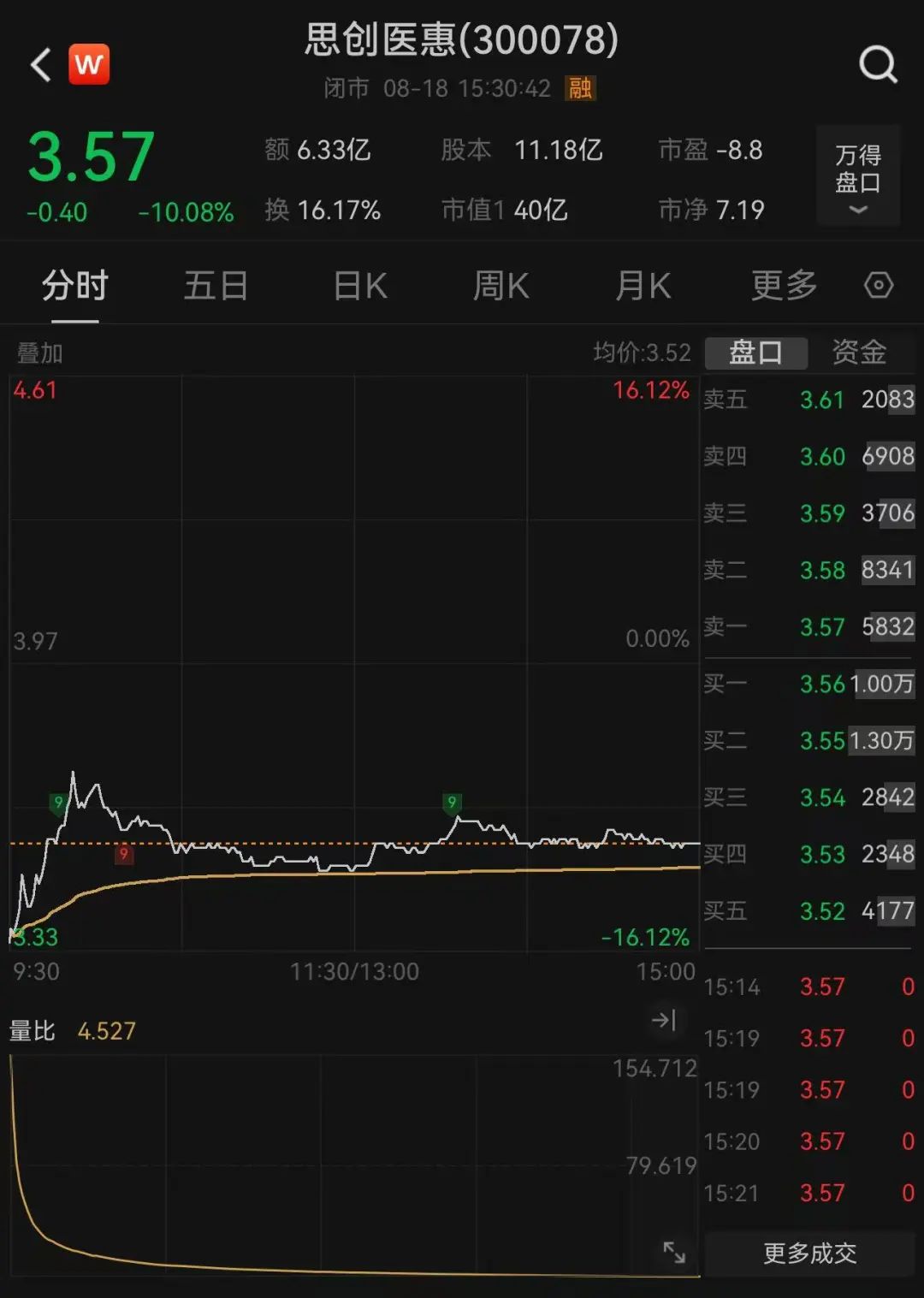924x1298 pixels.
Task: Select the 盘口 order book tab
Action: 755,353
